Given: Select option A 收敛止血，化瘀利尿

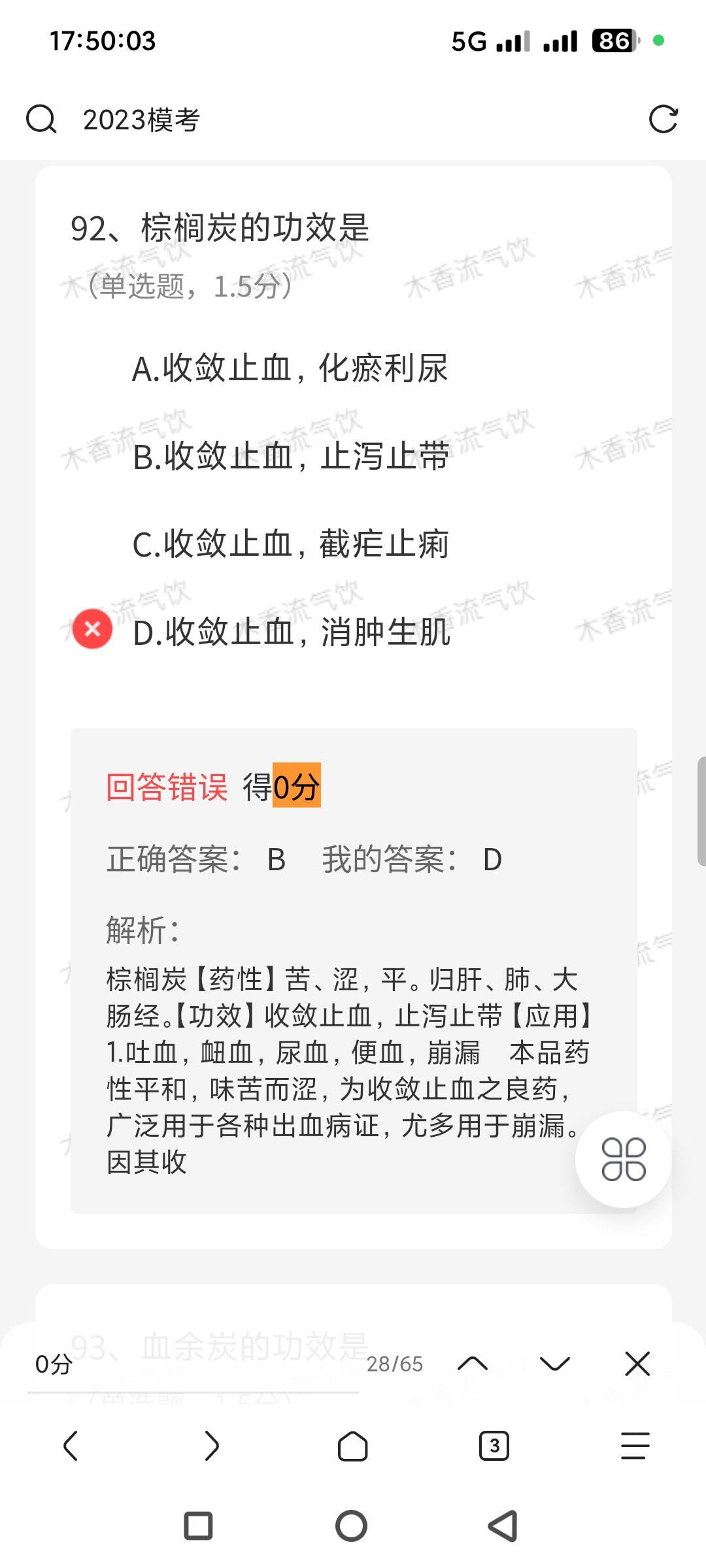Looking at the screenshot, I should point(290,368).
